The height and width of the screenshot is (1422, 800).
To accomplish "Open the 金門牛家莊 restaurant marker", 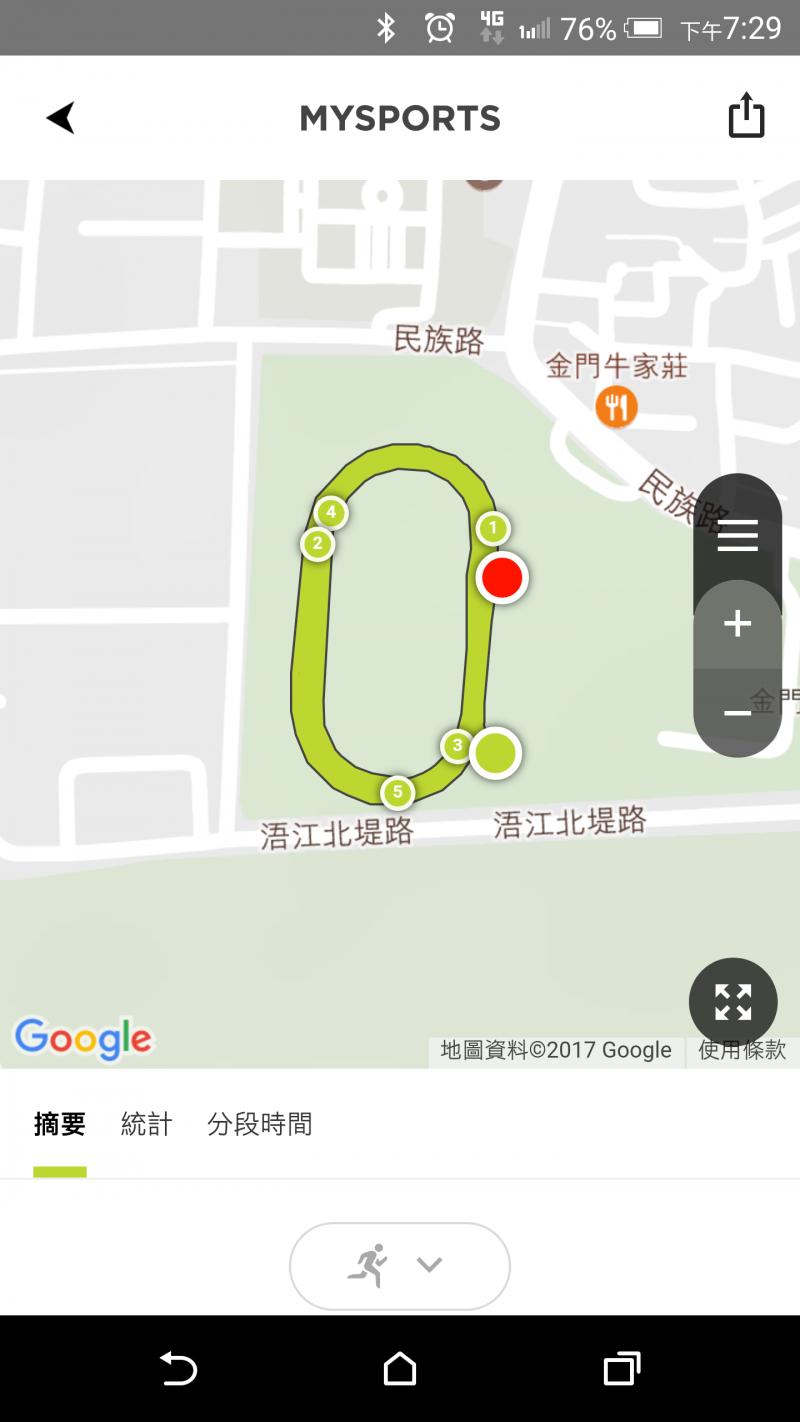I will [616, 406].
